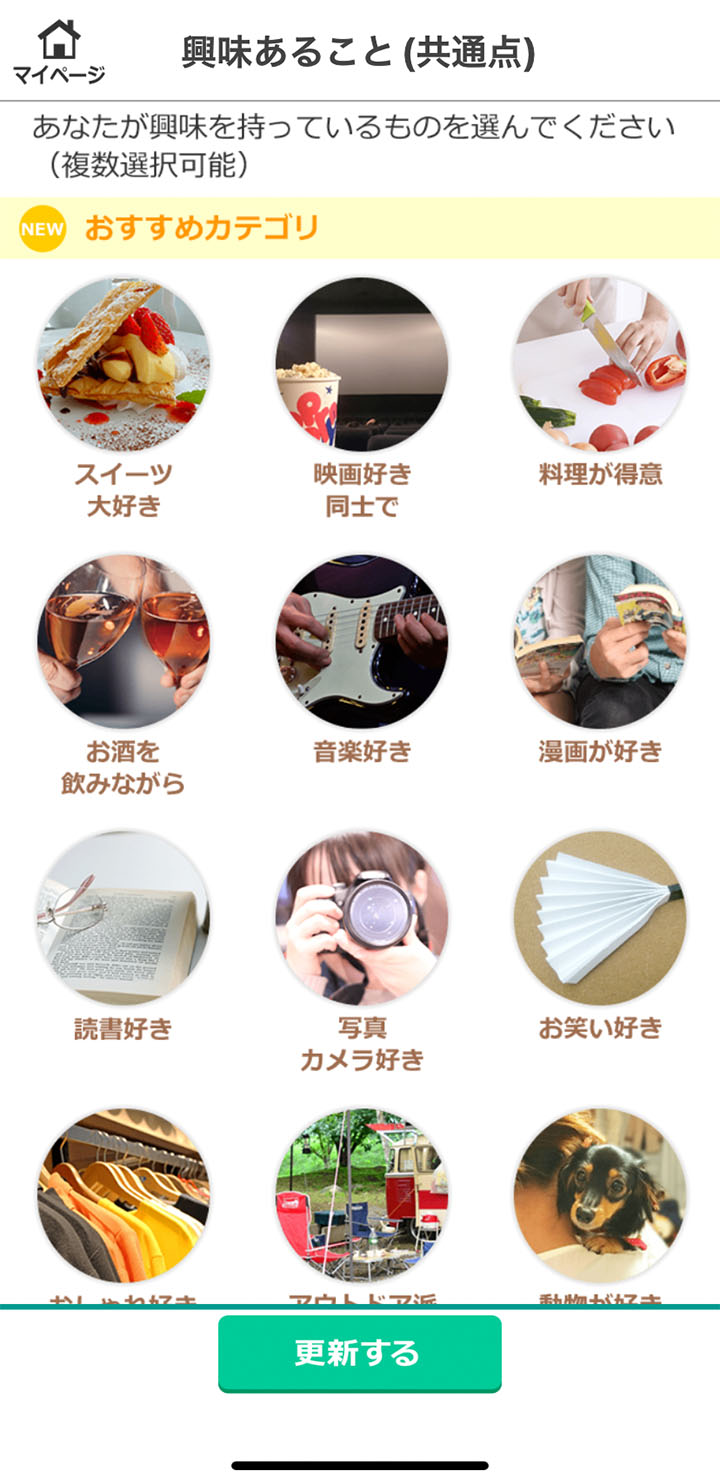Choose the お笑い好き category
The width and height of the screenshot is (720, 1484).
tap(599, 918)
